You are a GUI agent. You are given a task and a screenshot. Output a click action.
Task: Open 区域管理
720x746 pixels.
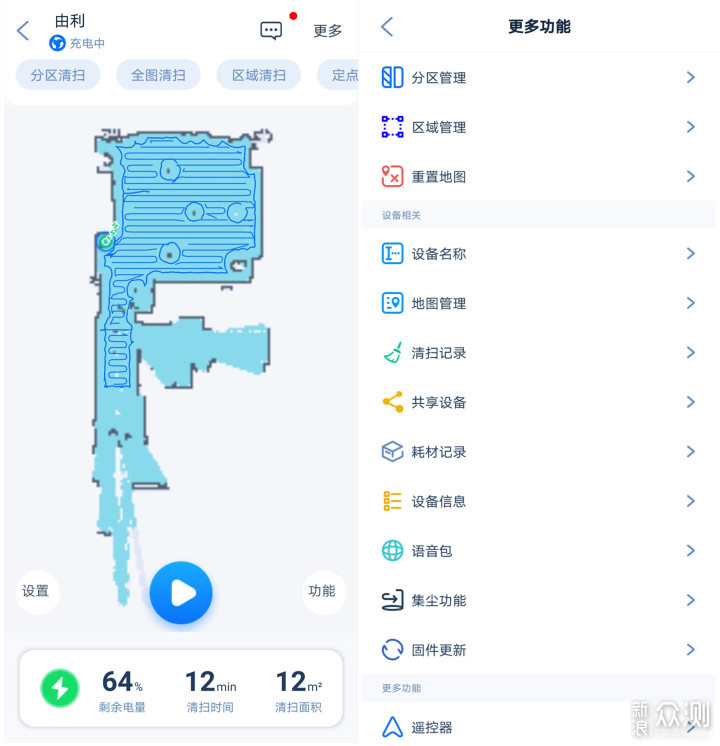coord(538,127)
